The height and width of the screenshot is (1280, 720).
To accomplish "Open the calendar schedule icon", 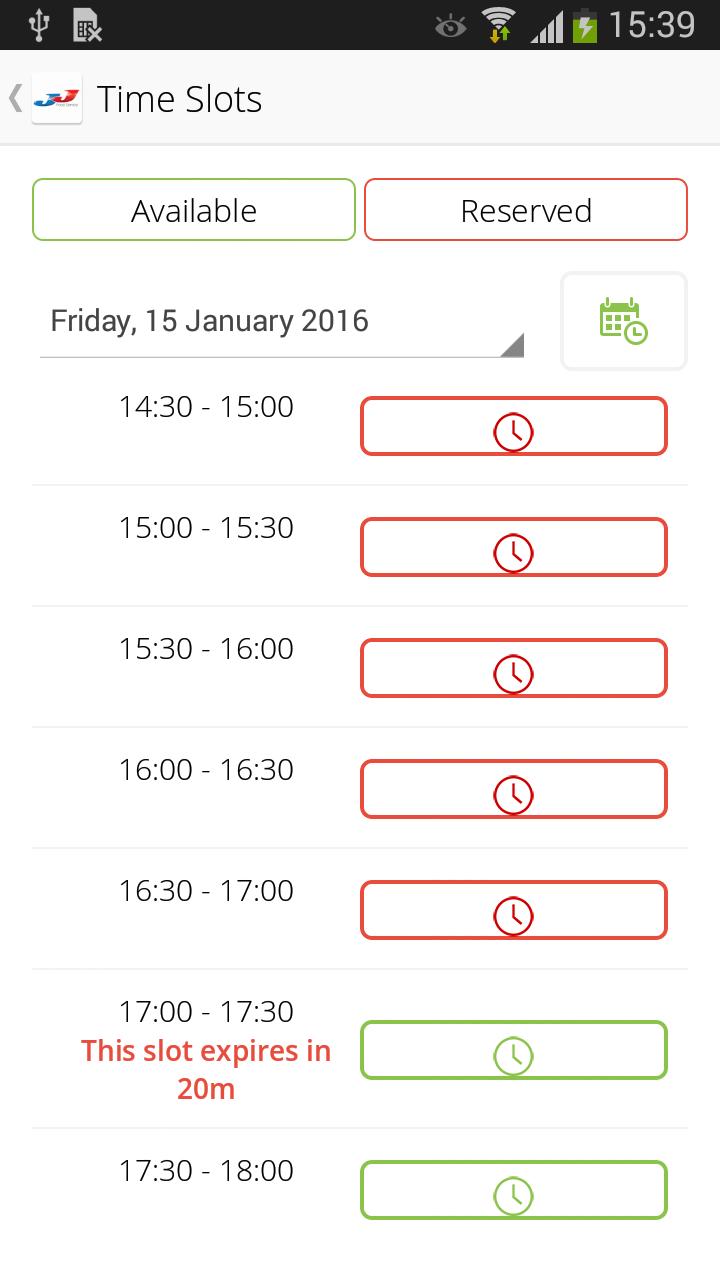I will coord(623,321).
